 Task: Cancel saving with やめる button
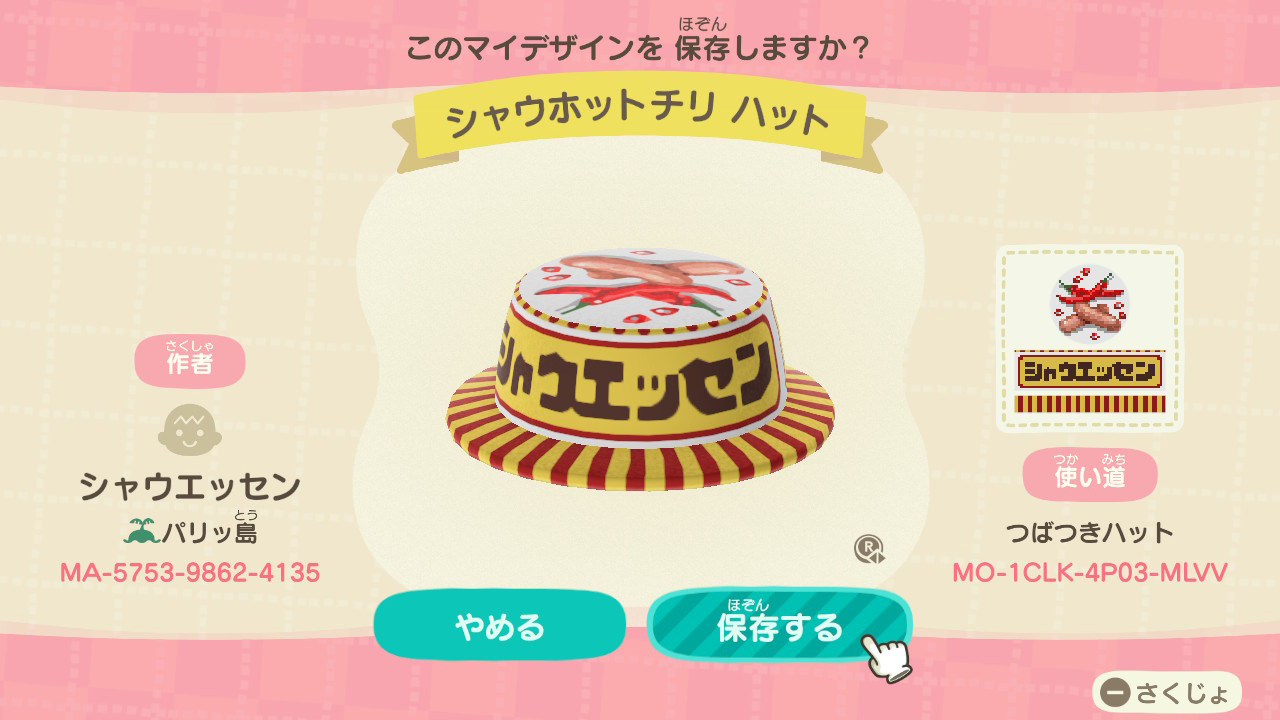pyautogui.click(x=499, y=625)
